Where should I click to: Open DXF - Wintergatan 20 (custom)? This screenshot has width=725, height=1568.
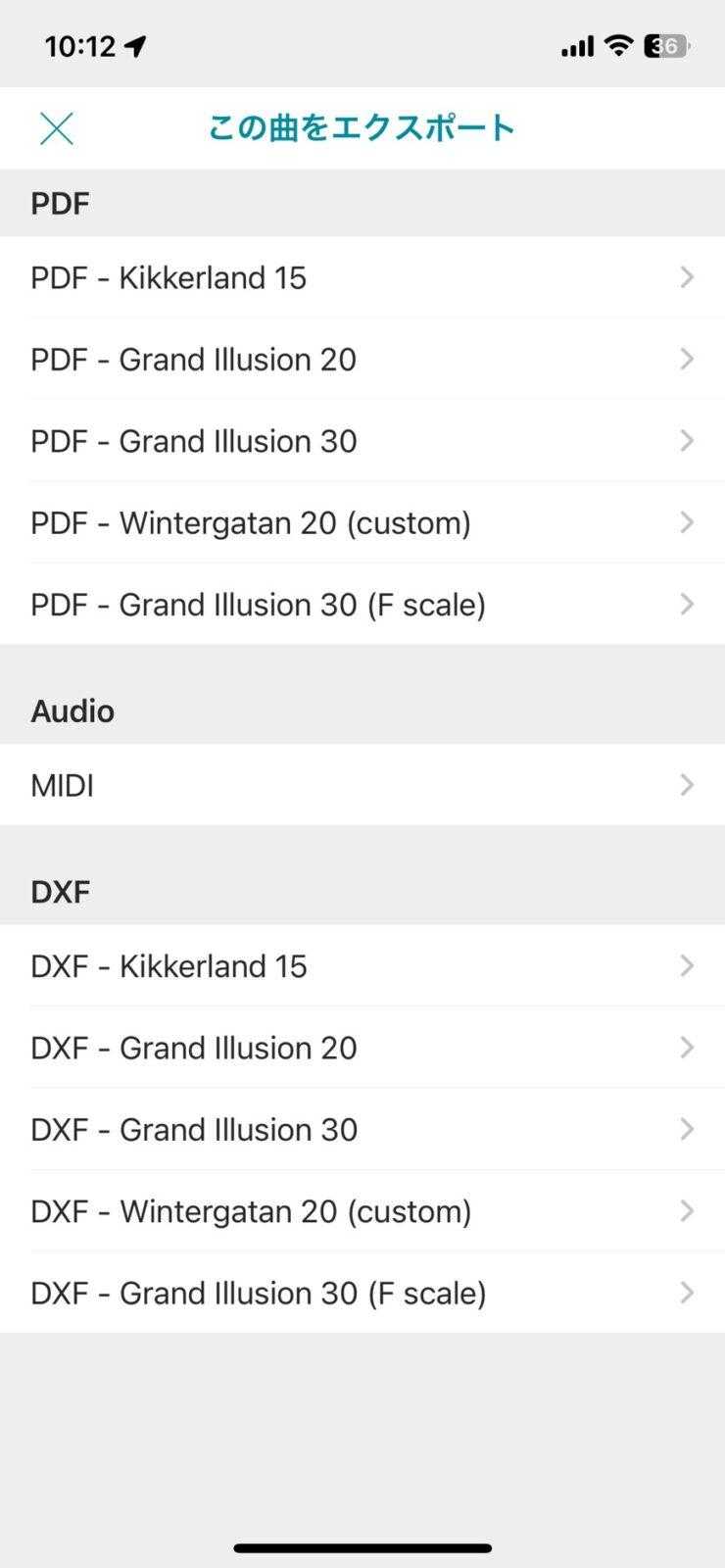(362, 1211)
